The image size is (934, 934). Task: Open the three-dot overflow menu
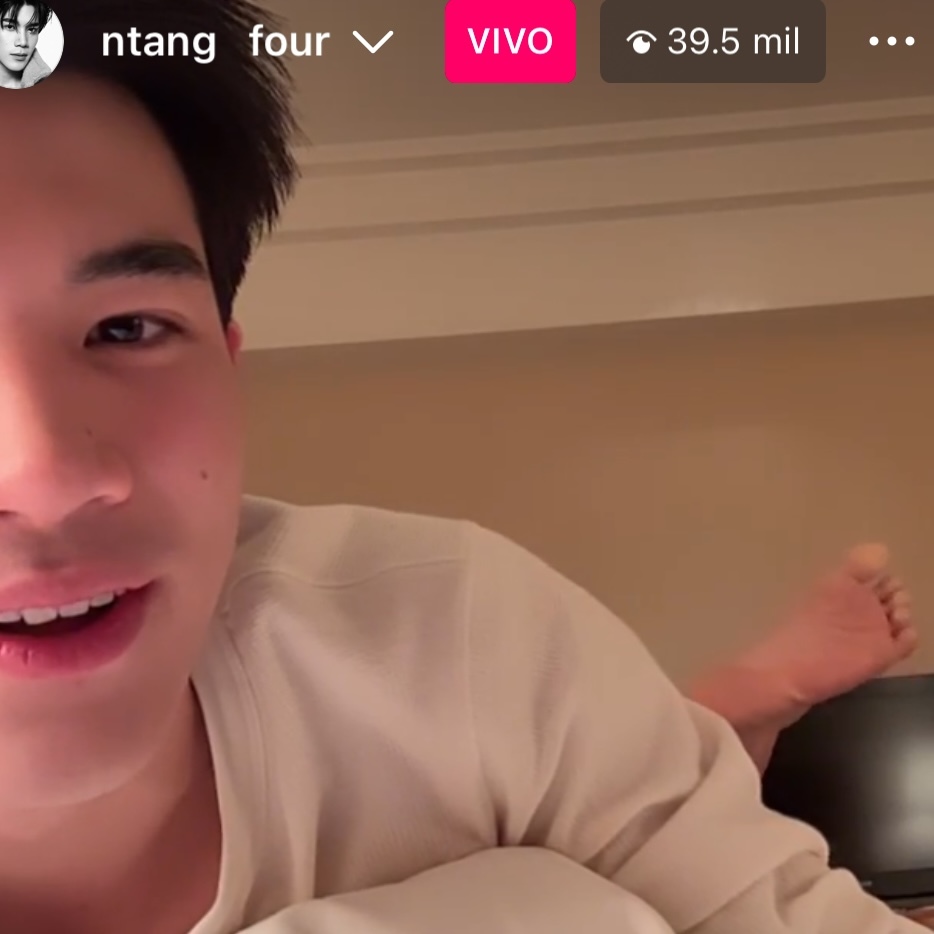pos(891,42)
